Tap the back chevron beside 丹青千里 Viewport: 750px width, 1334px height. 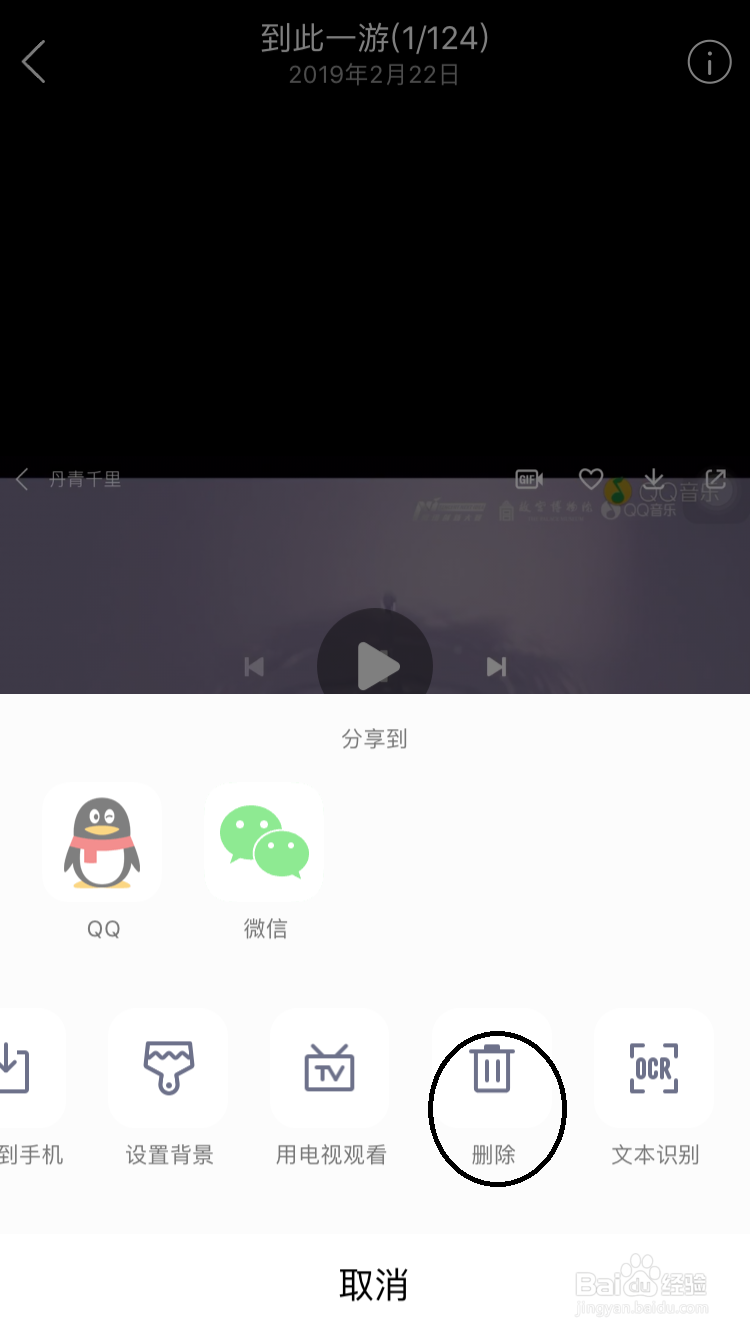(x=21, y=479)
